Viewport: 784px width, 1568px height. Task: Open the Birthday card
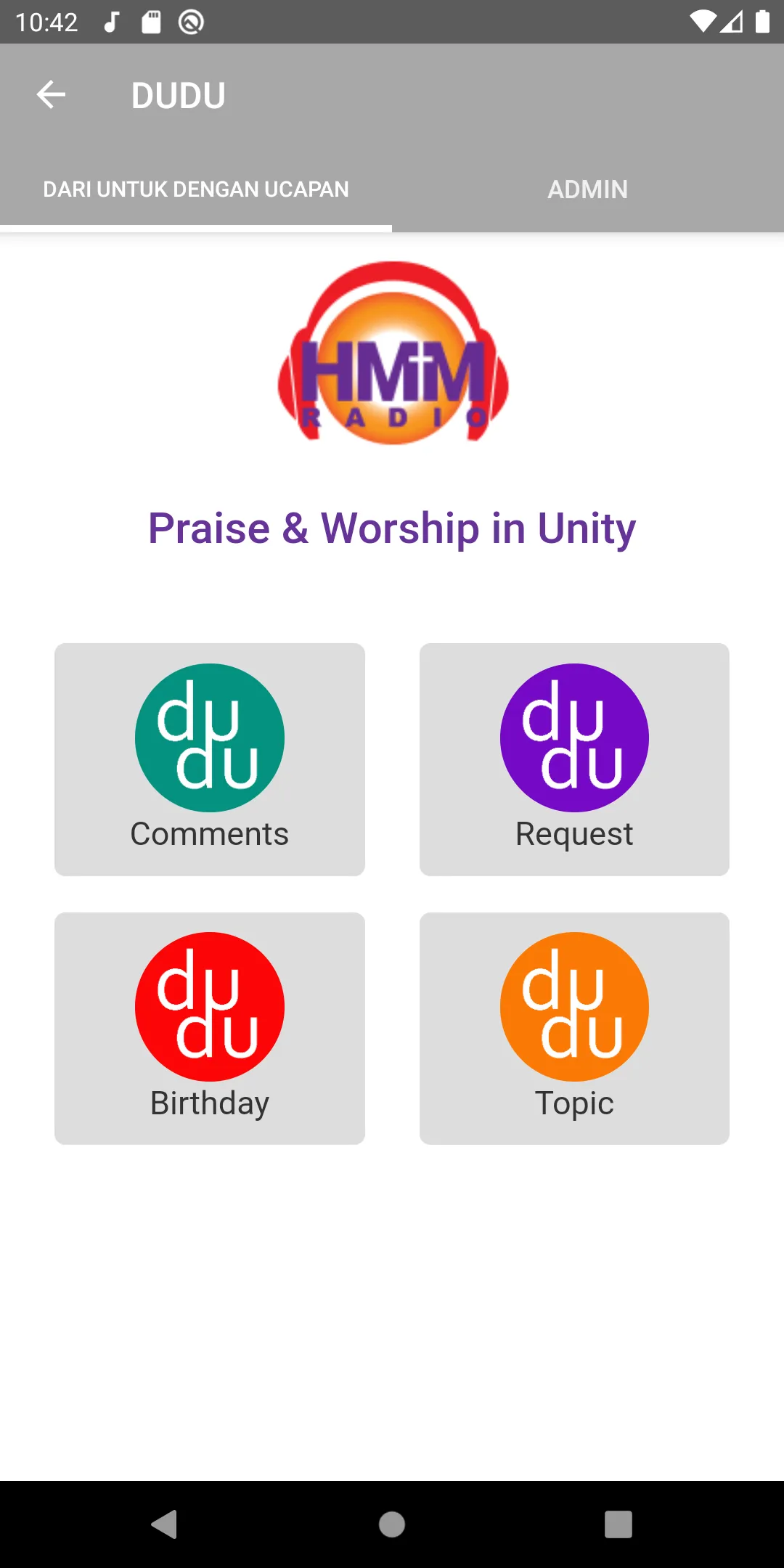tap(210, 1029)
